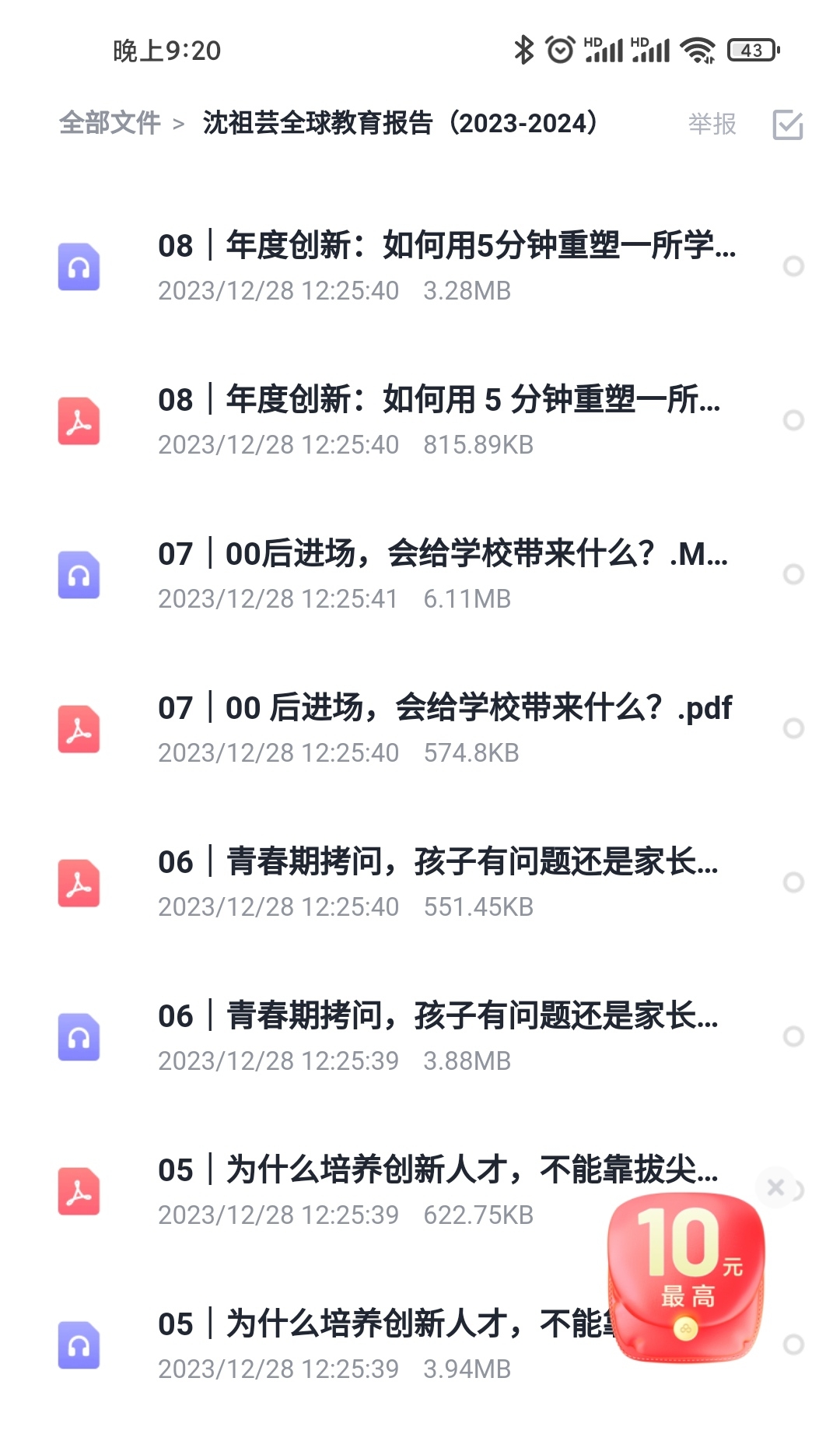The height and width of the screenshot is (1441, 840).
Task: Go back to 全部文件 in the breadcrumb
Action: 110,123
